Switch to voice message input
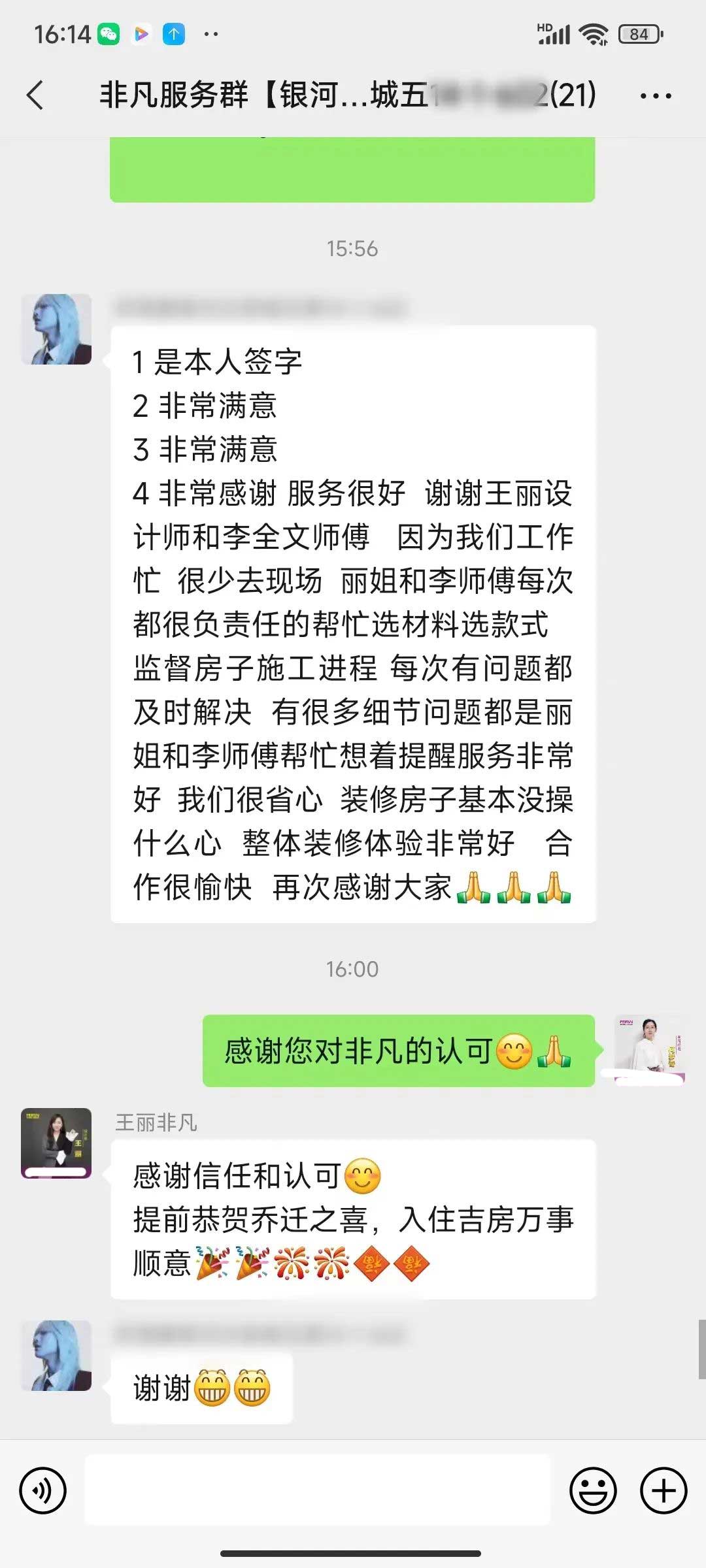 pos(43,1491)
